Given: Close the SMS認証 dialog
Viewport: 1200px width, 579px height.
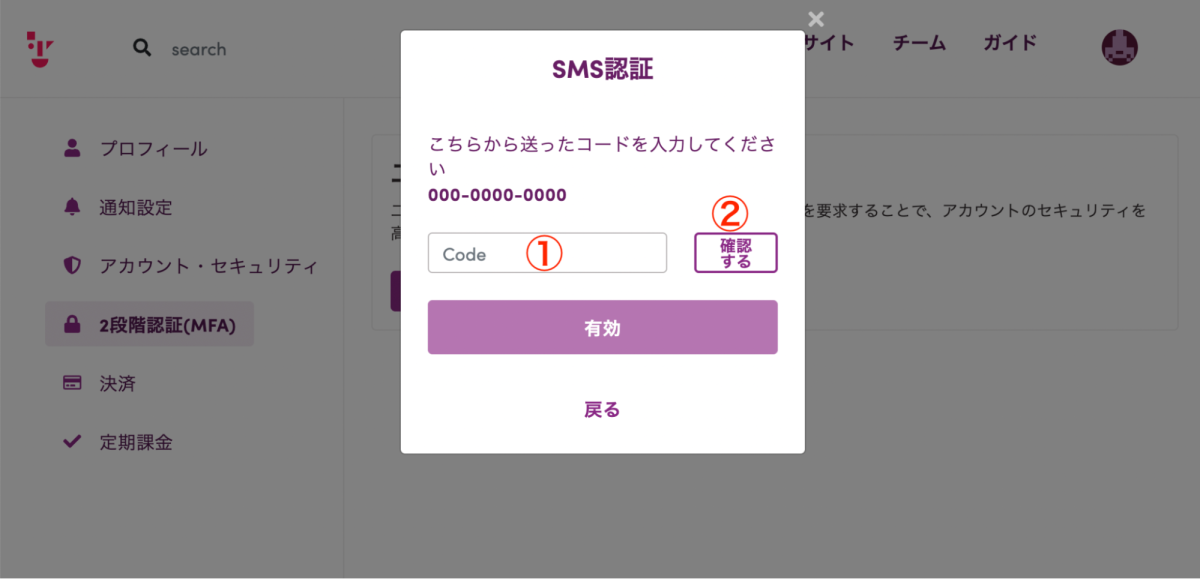Looking at the screenshot, I should 816,18.
